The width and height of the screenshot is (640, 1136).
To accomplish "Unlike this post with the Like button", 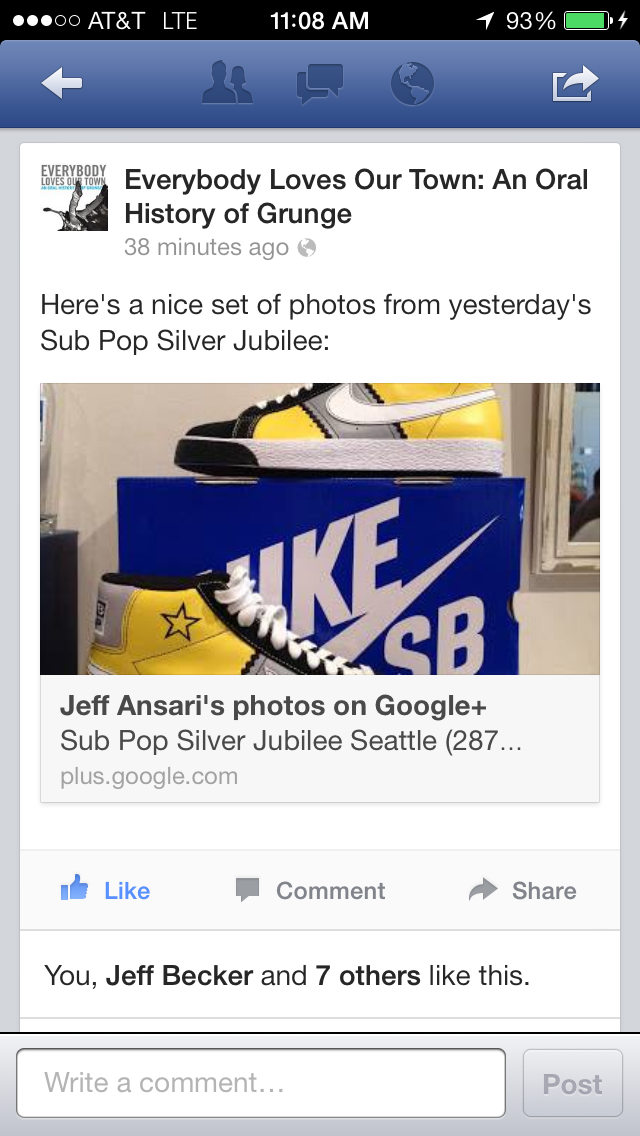I will click(x=106, y=890).
